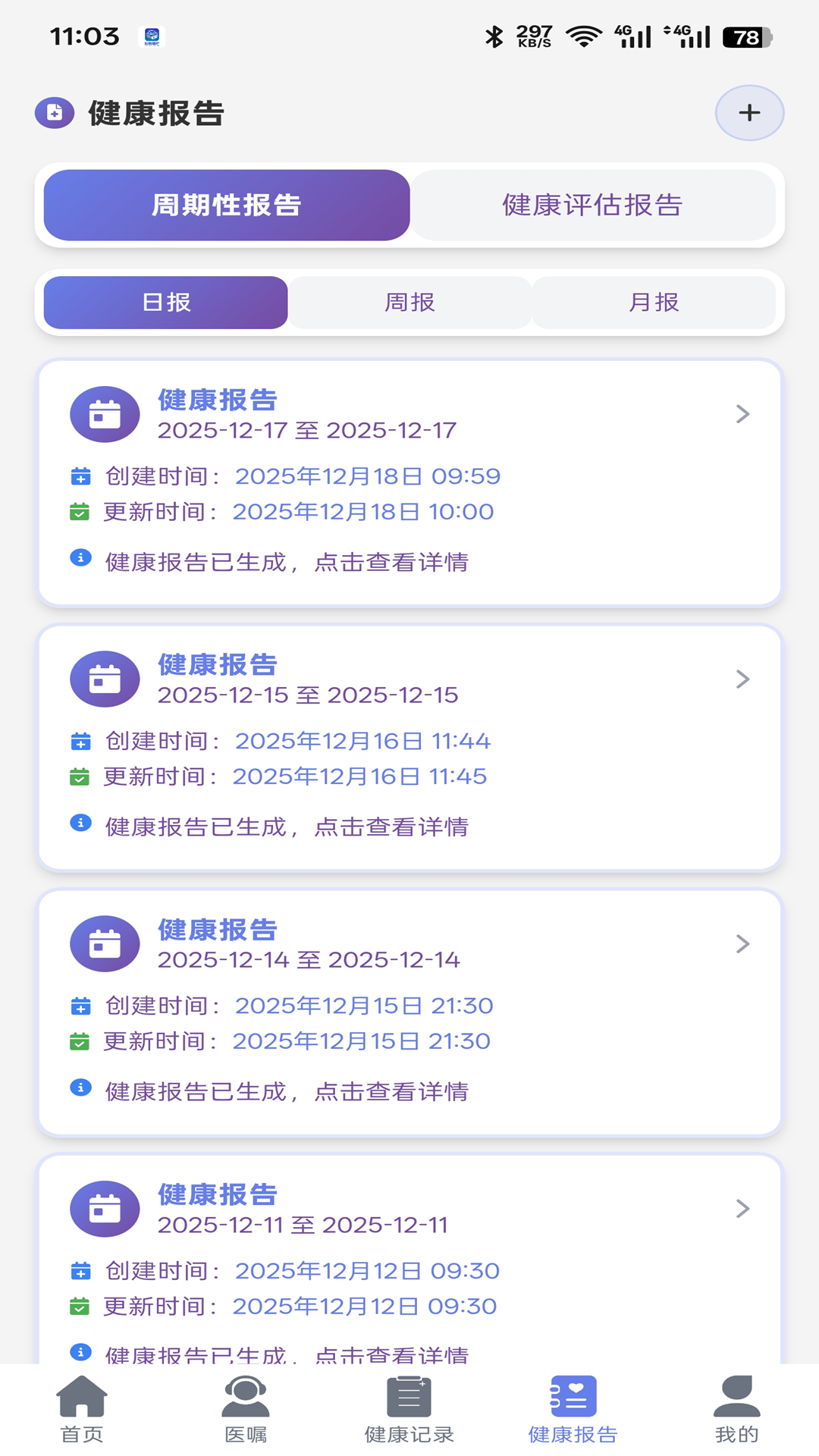
Task: Tap the calendar icon on the 2025-12-15 report
Action: [x=104, y=679]
